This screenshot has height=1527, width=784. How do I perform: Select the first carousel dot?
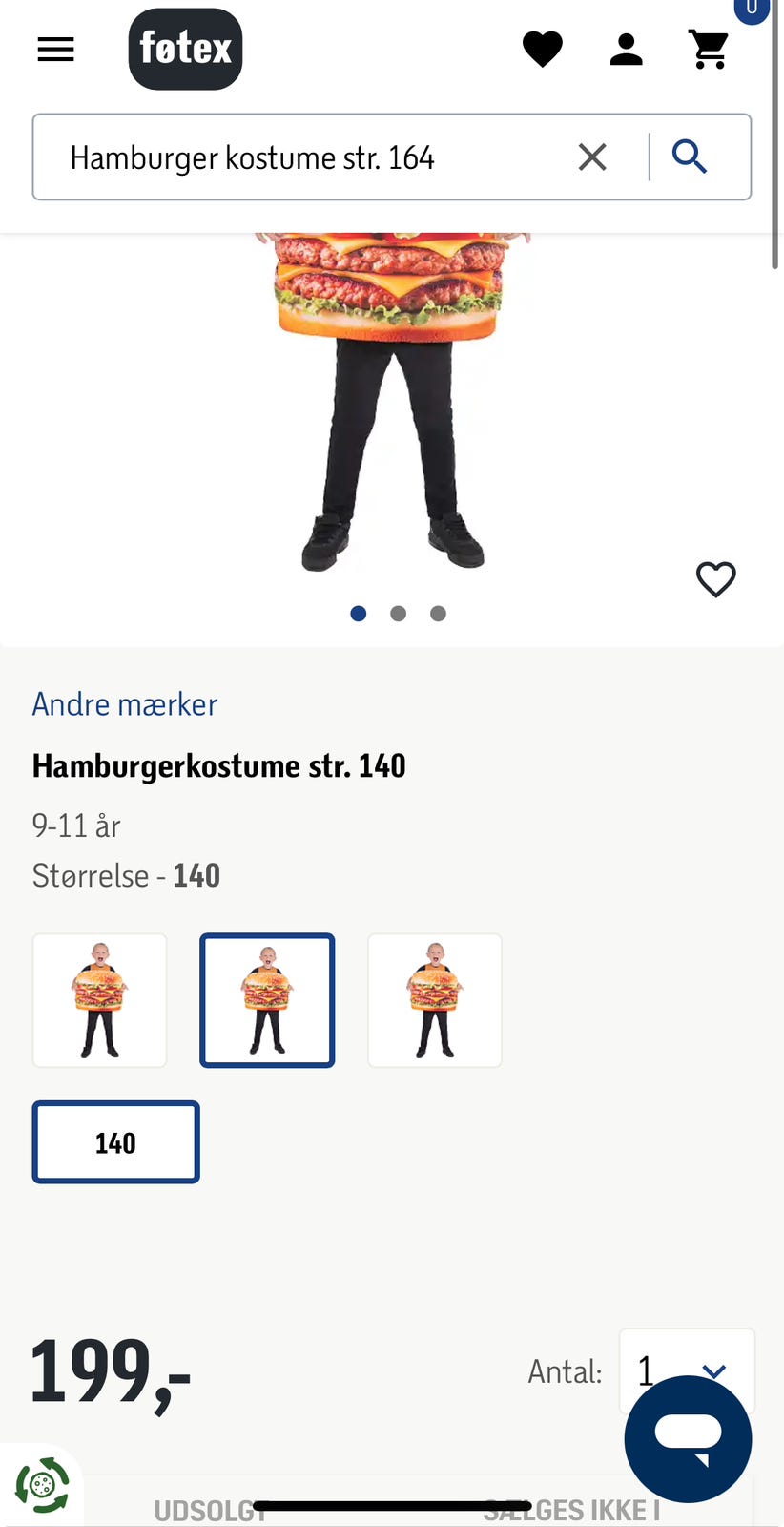pyautogui.click(x=358, y=613)
